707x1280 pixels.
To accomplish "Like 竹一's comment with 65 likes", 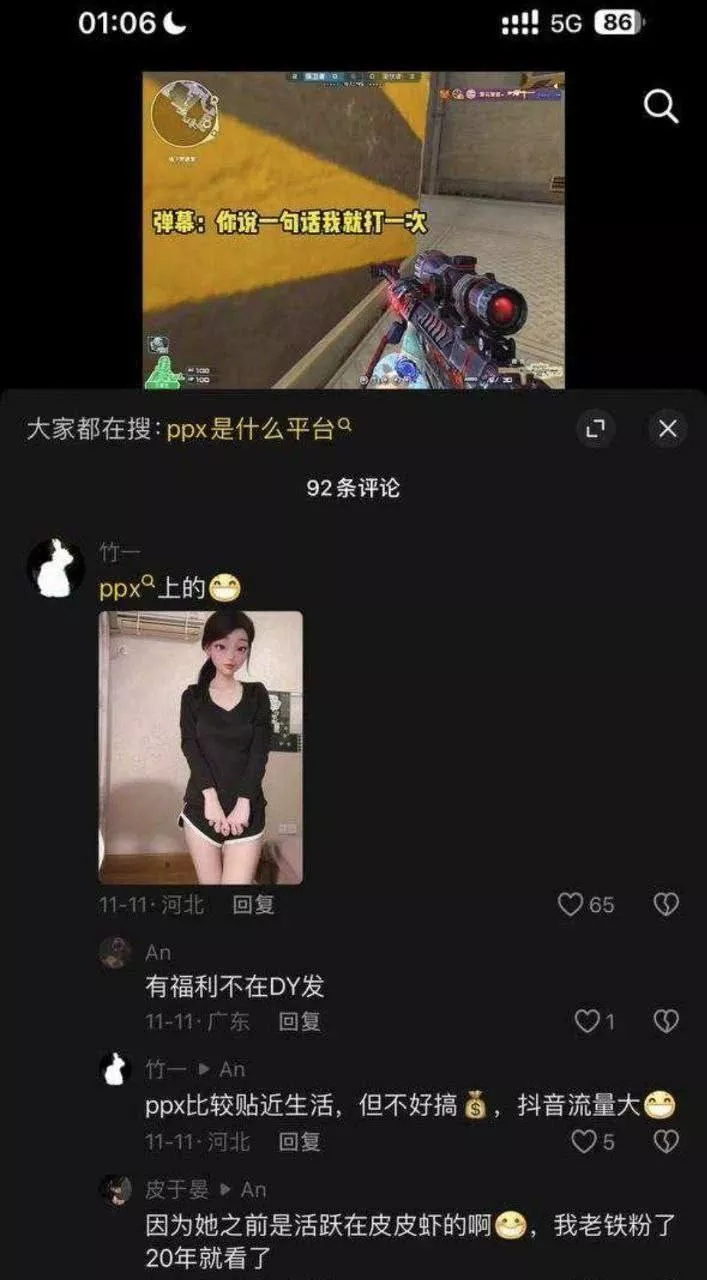I will 585,905.
